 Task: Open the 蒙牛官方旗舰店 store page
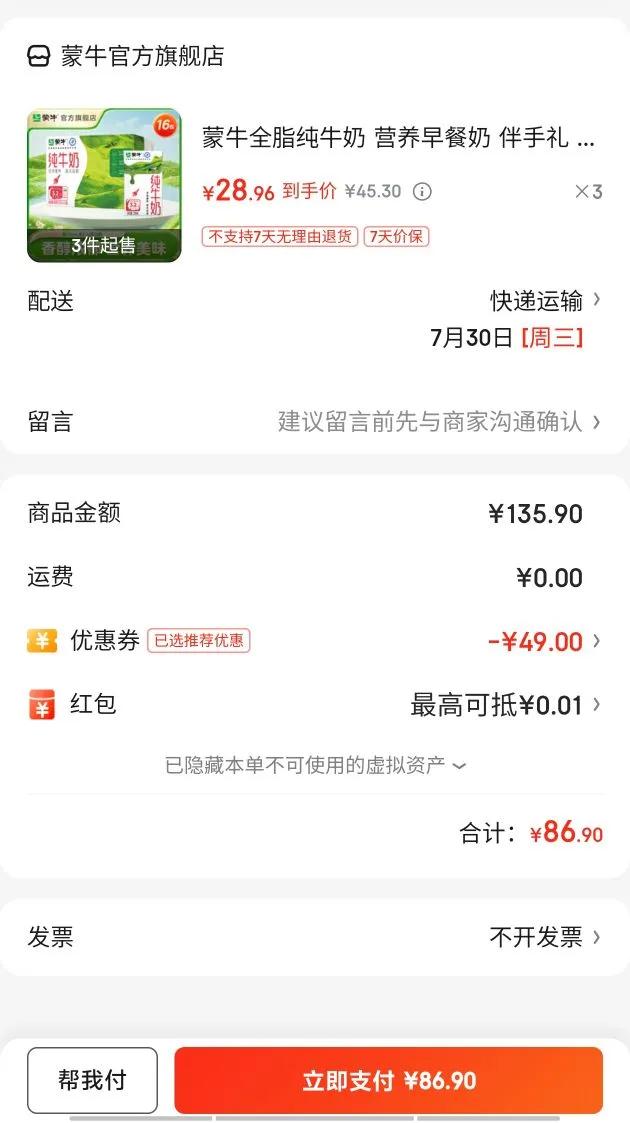tap(141, 56)
